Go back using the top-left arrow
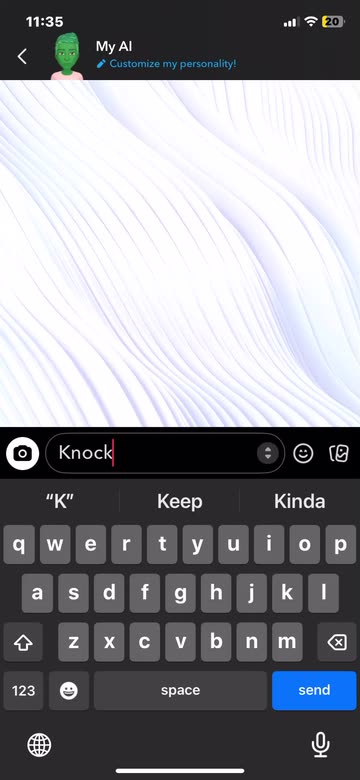Screen dimensions: 360x780 pyautogui.click(x=22, y=56)
